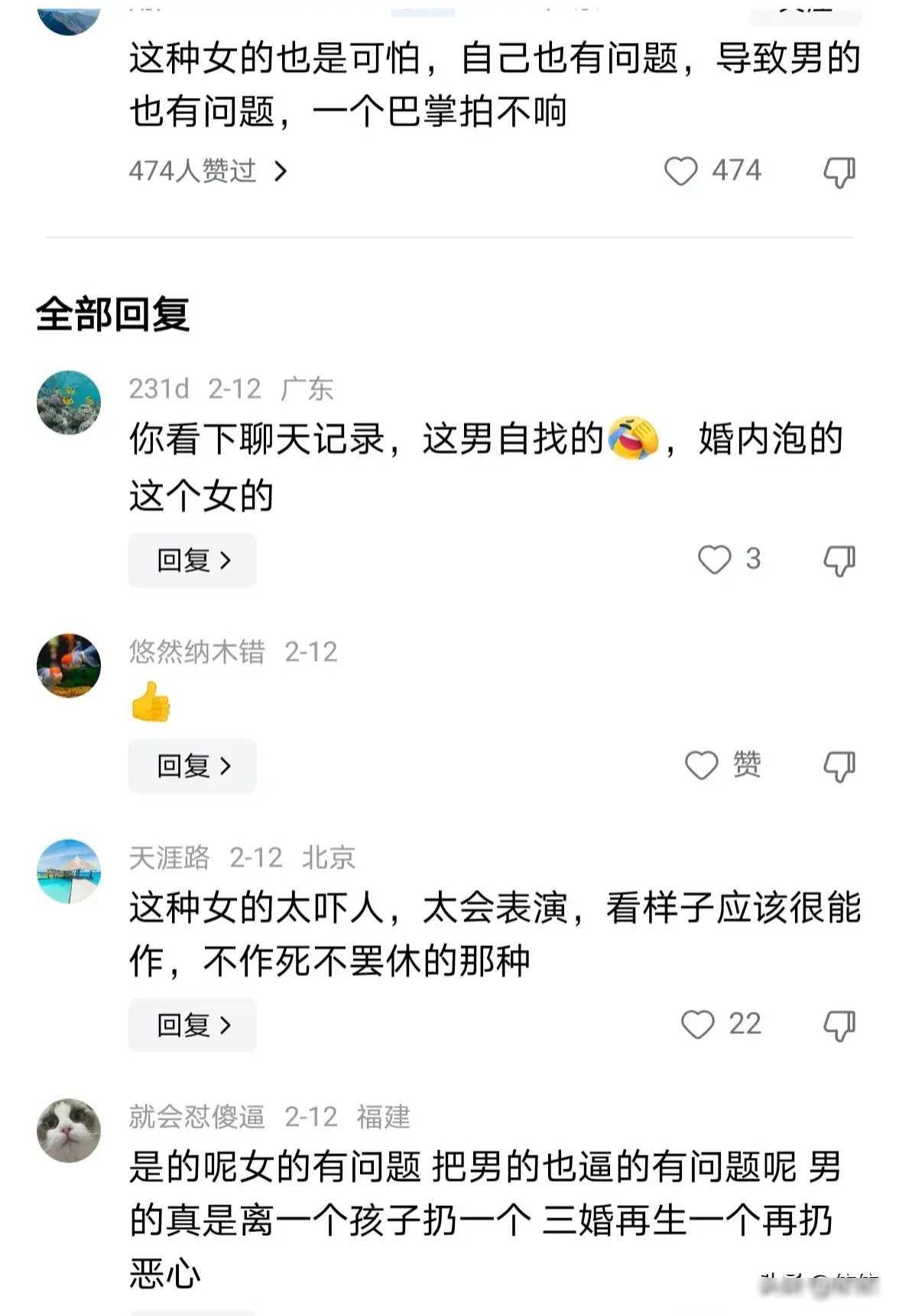The image size is (899, 1316).
Task: Reply to 悠然纳木错's thumbs-up comment
Action: point(193,766)
